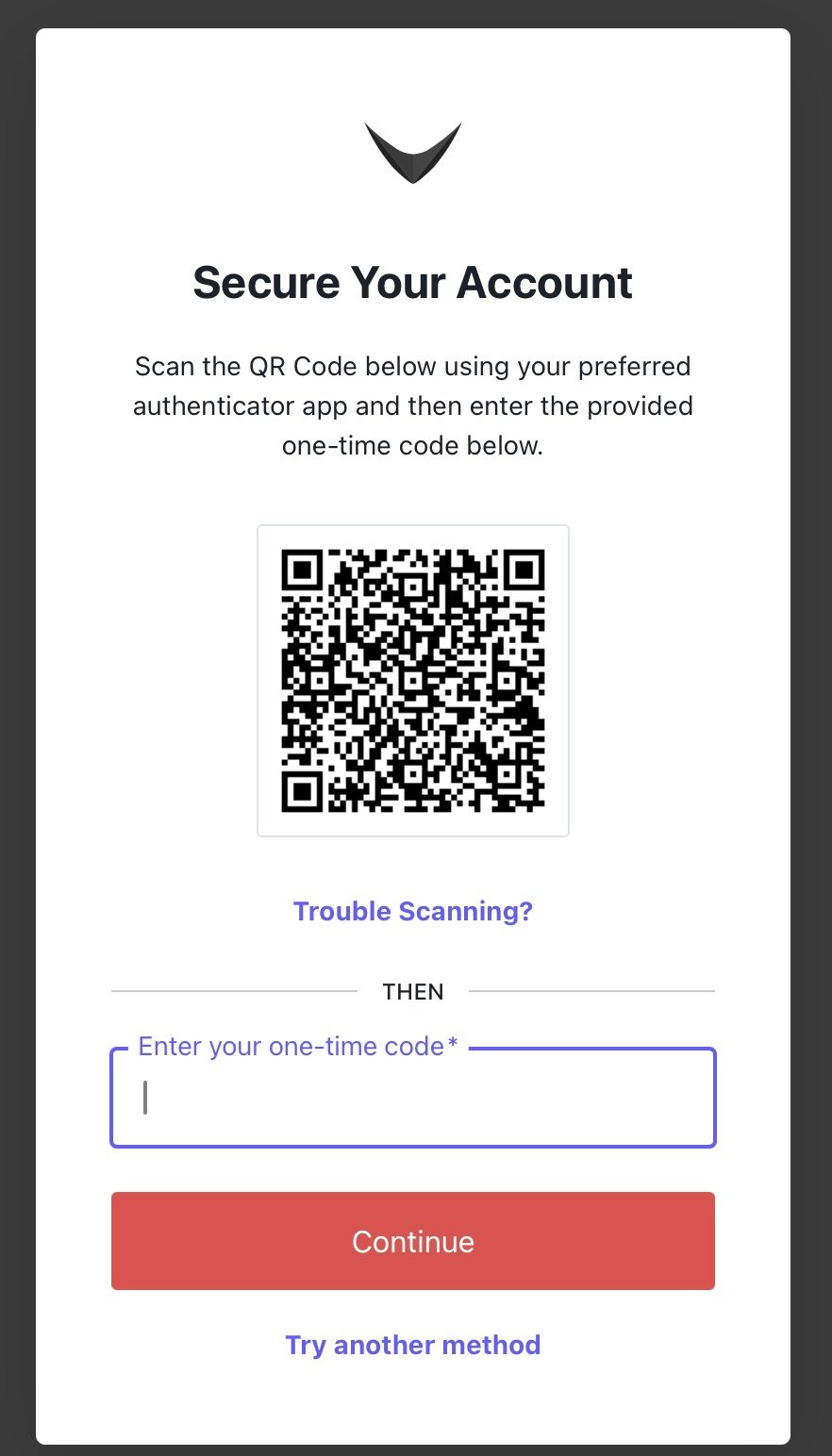832x1456 pixels.
Task: Focus the one-time code field
Action: pos(412,1099)
